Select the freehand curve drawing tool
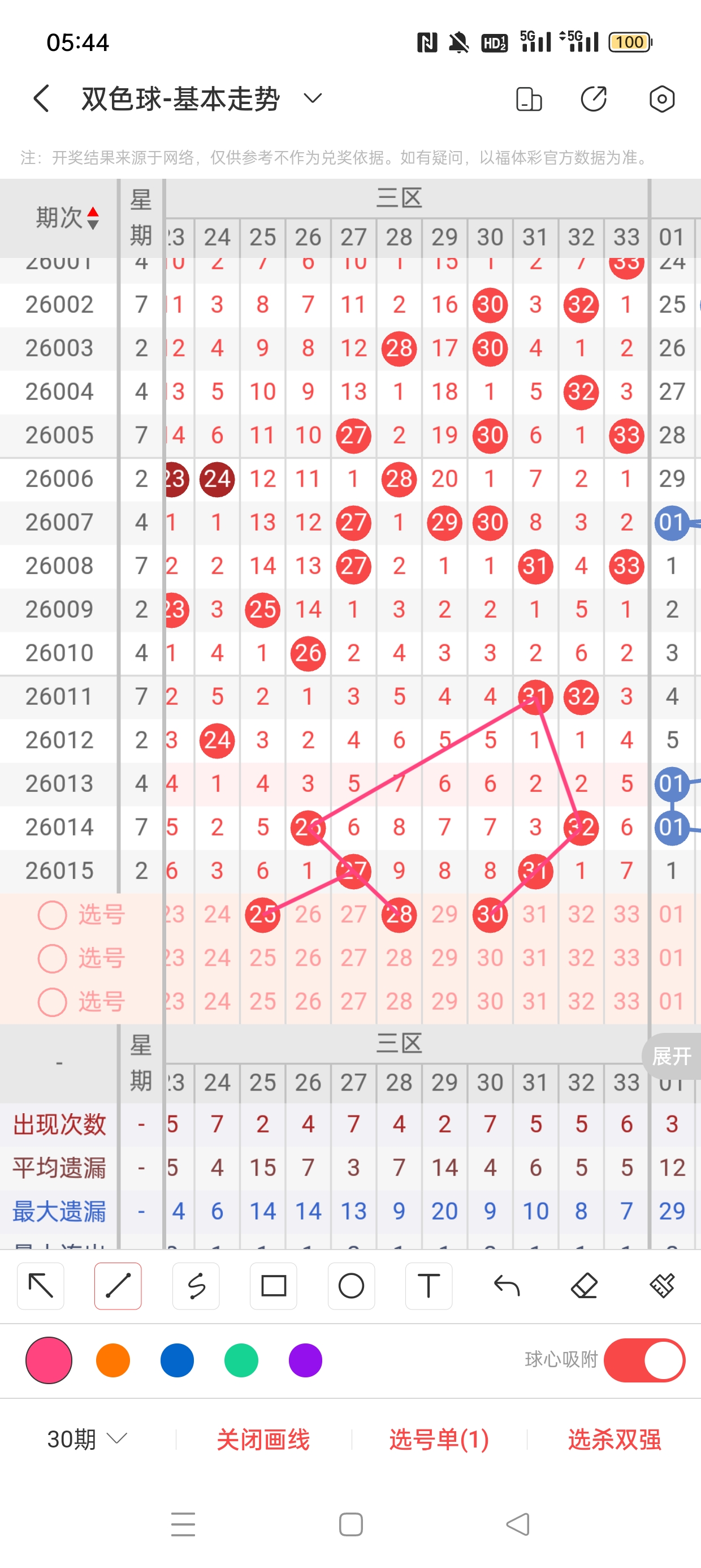701x1568 pixels. click(x=196, y=1286)
